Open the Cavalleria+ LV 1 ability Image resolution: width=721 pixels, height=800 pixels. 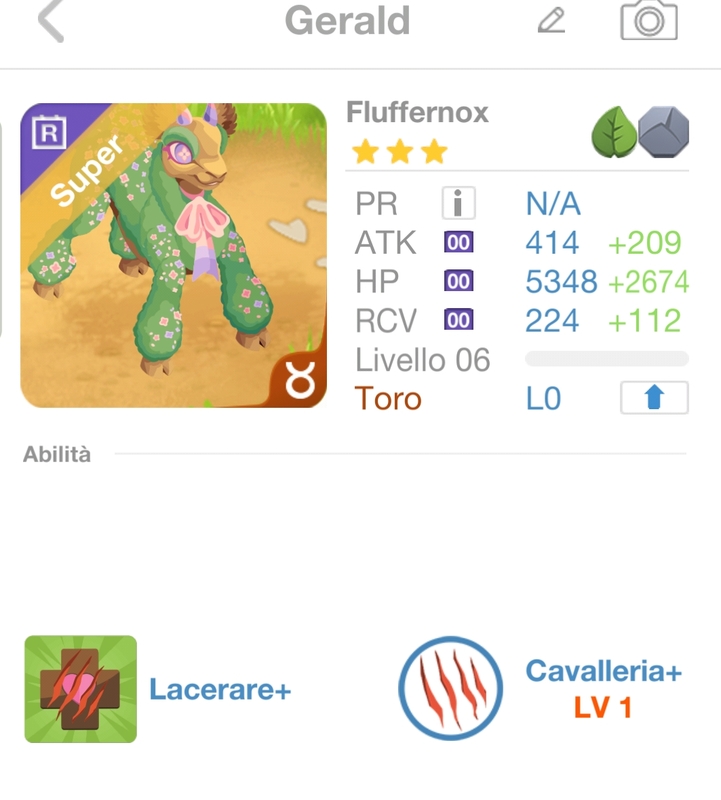451,689
